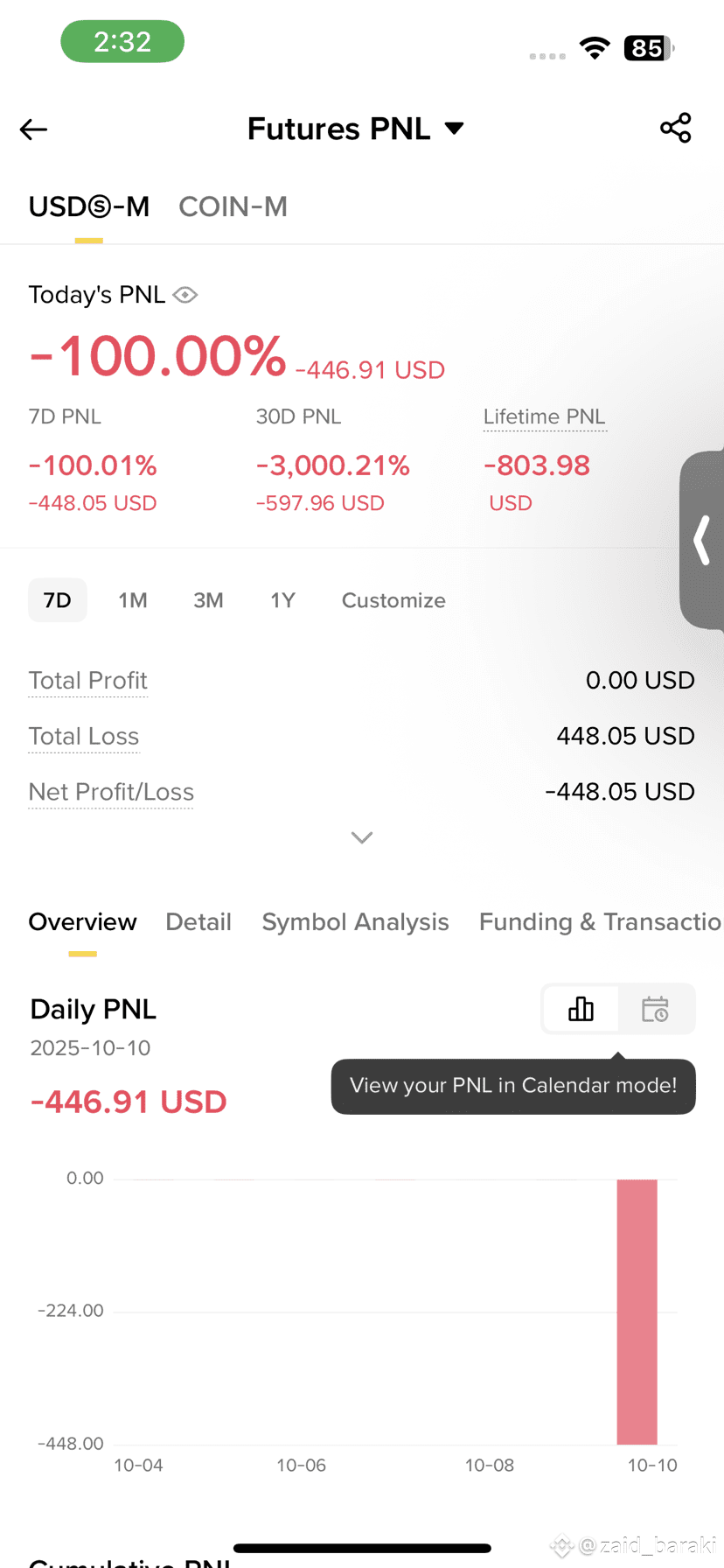Tap the Lifetime PNL label for info
Image resolution: width=724 pixels, height=1568 pixels.
(544, 416)
